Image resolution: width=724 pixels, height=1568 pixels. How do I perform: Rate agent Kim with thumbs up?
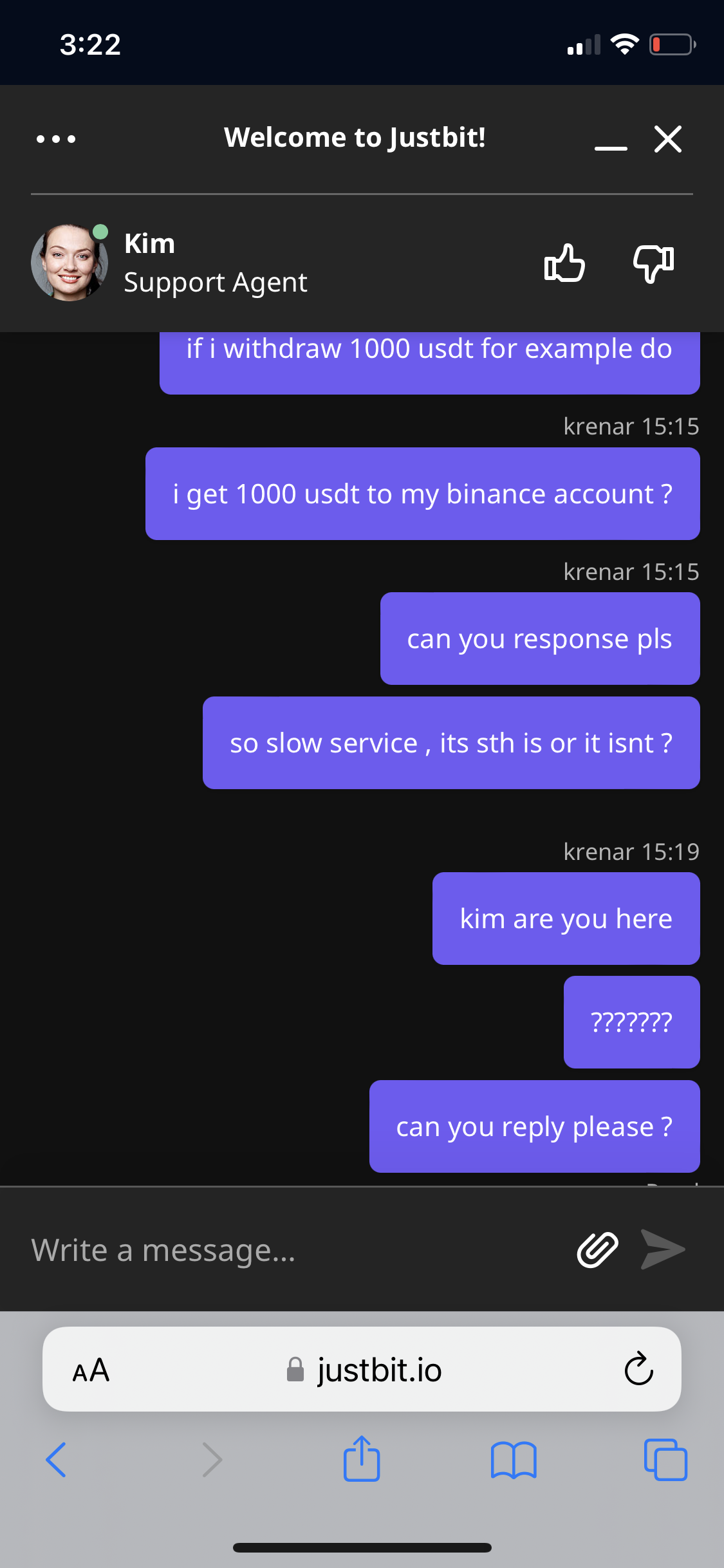[564, 263]
